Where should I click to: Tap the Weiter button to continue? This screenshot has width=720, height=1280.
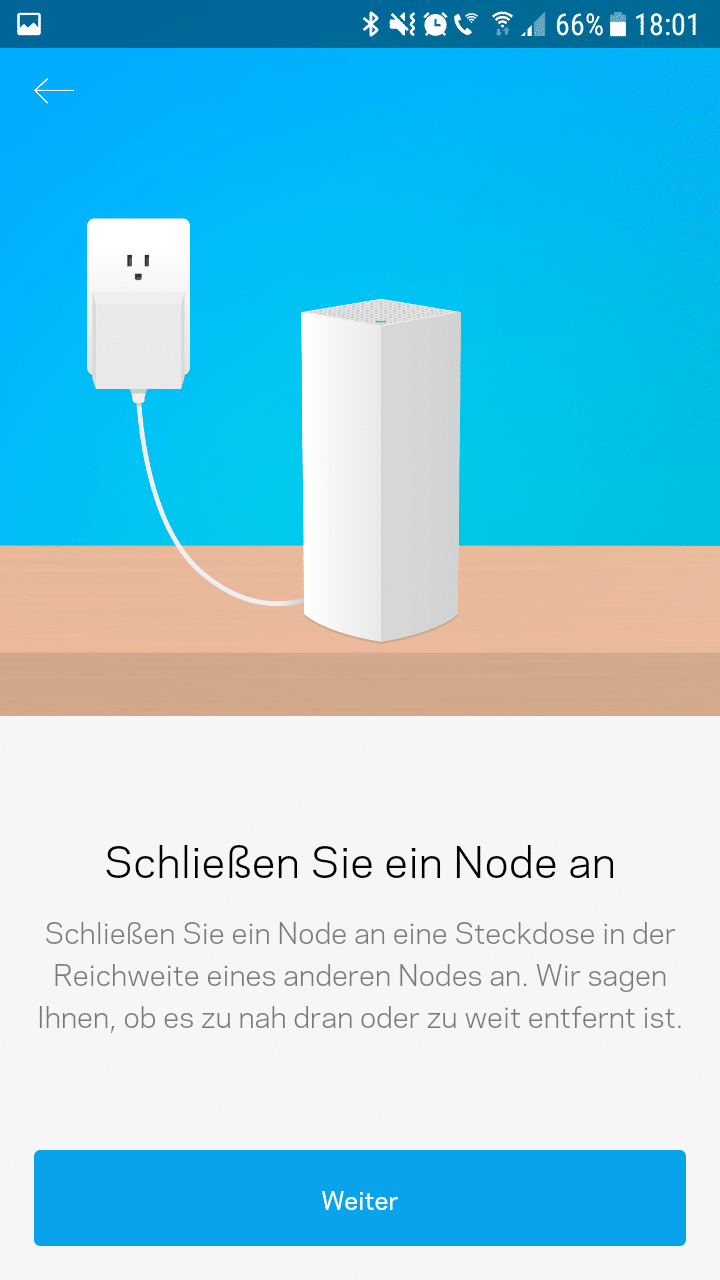[360, 1198]
